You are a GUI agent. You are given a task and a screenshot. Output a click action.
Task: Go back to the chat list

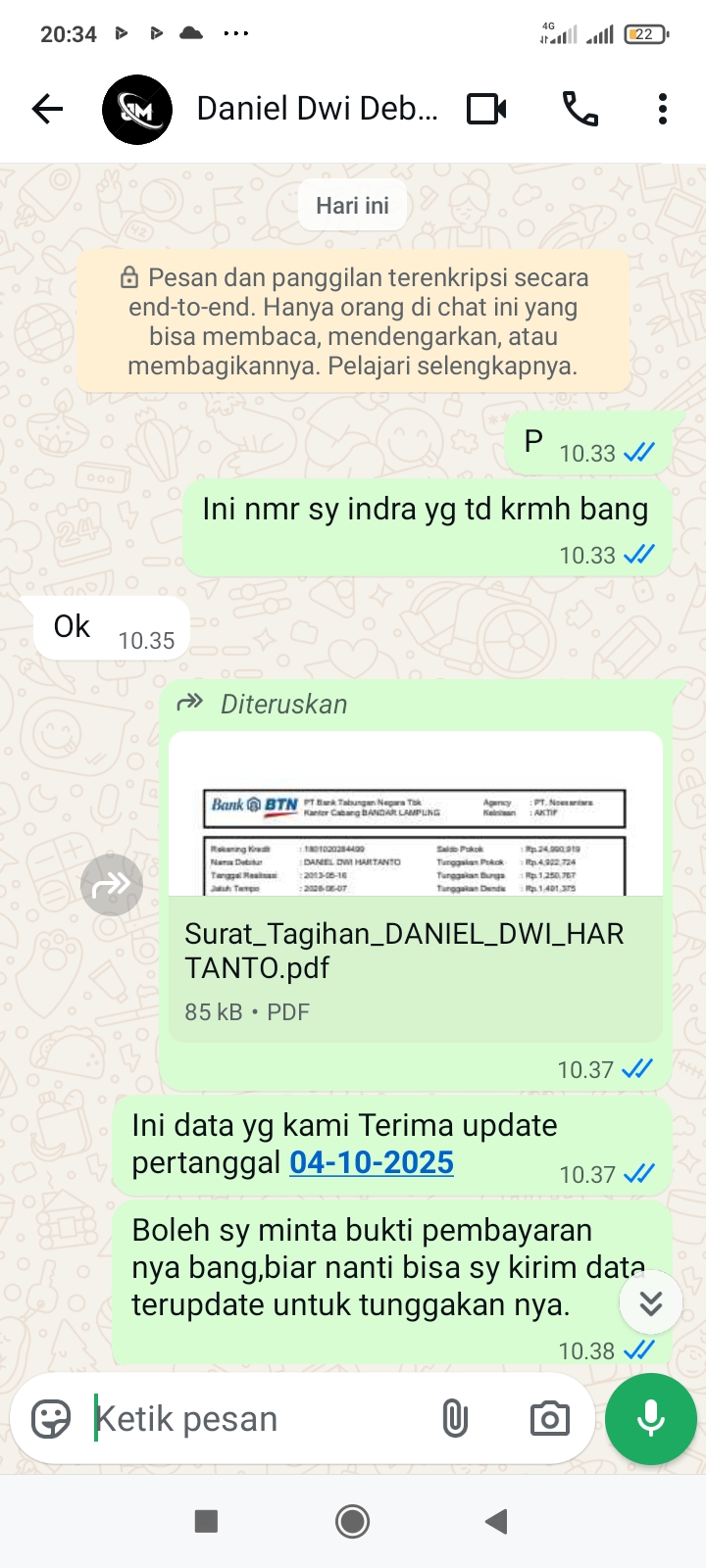(x=47, y=109)
